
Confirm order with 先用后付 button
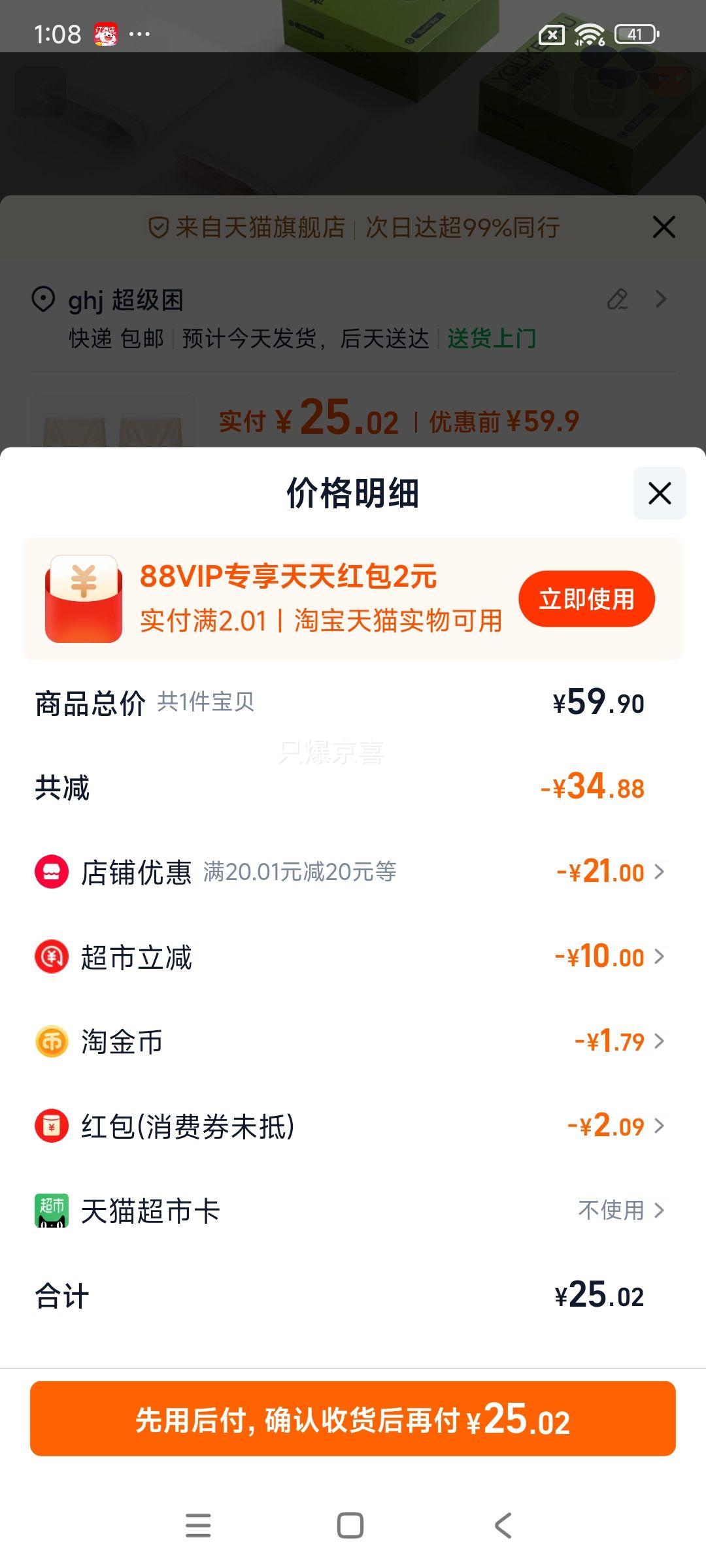point(353,1419)
